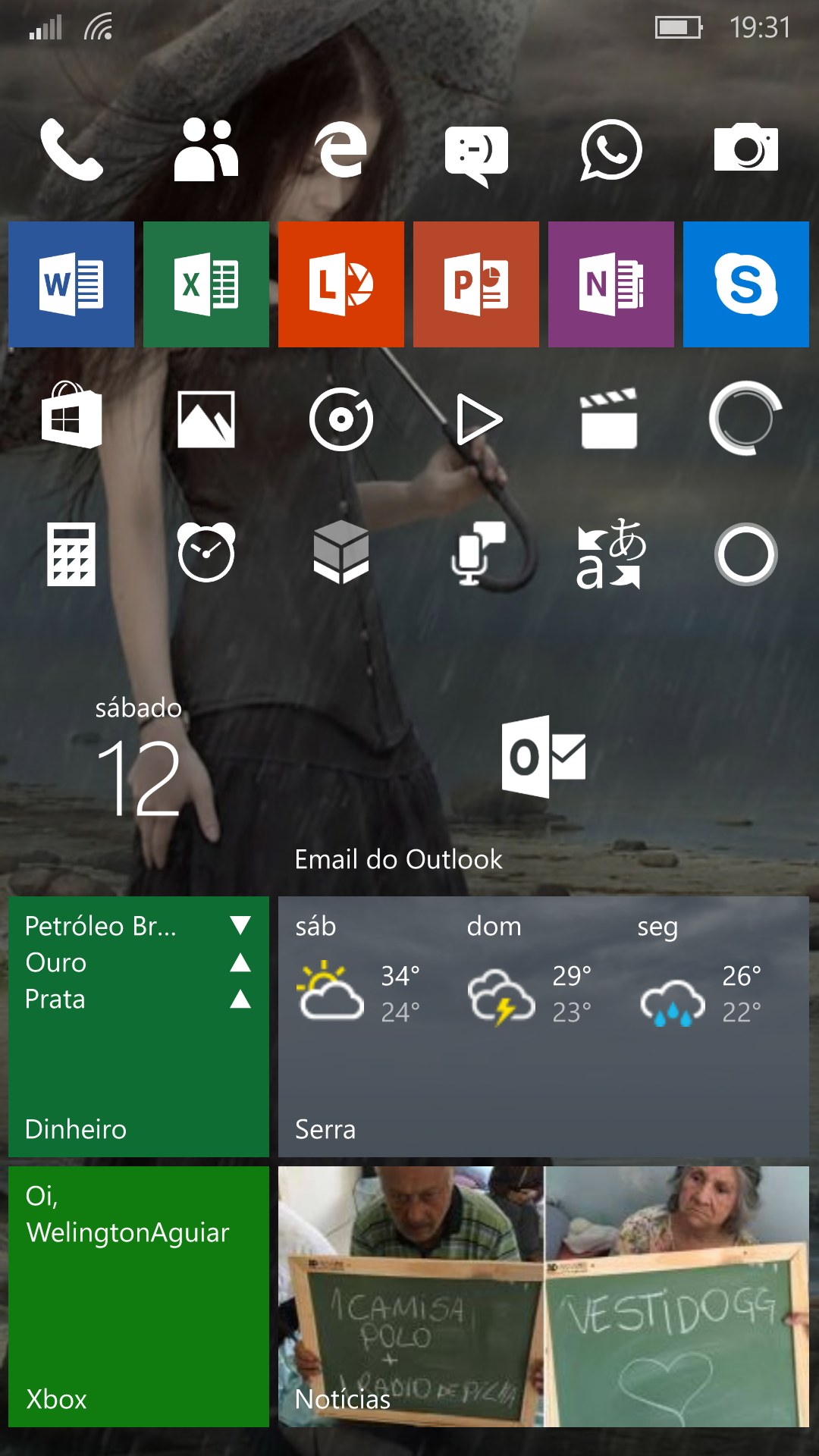Open OneNote
The width and height of the screenshot is (819, 1456).
[x=611, y=284]
